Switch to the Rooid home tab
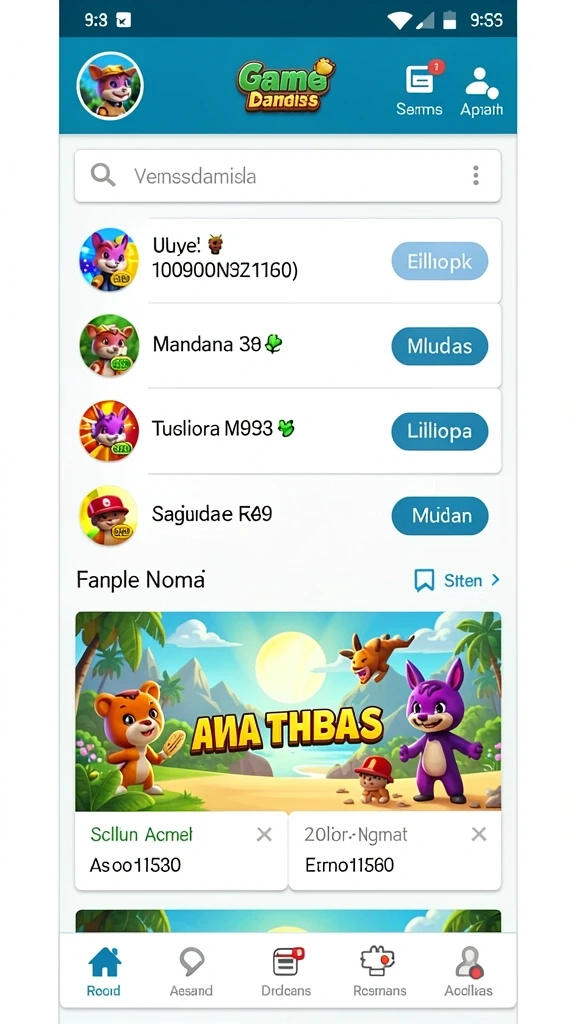The width and height of the screenshot is (576, 1024). 104,971
